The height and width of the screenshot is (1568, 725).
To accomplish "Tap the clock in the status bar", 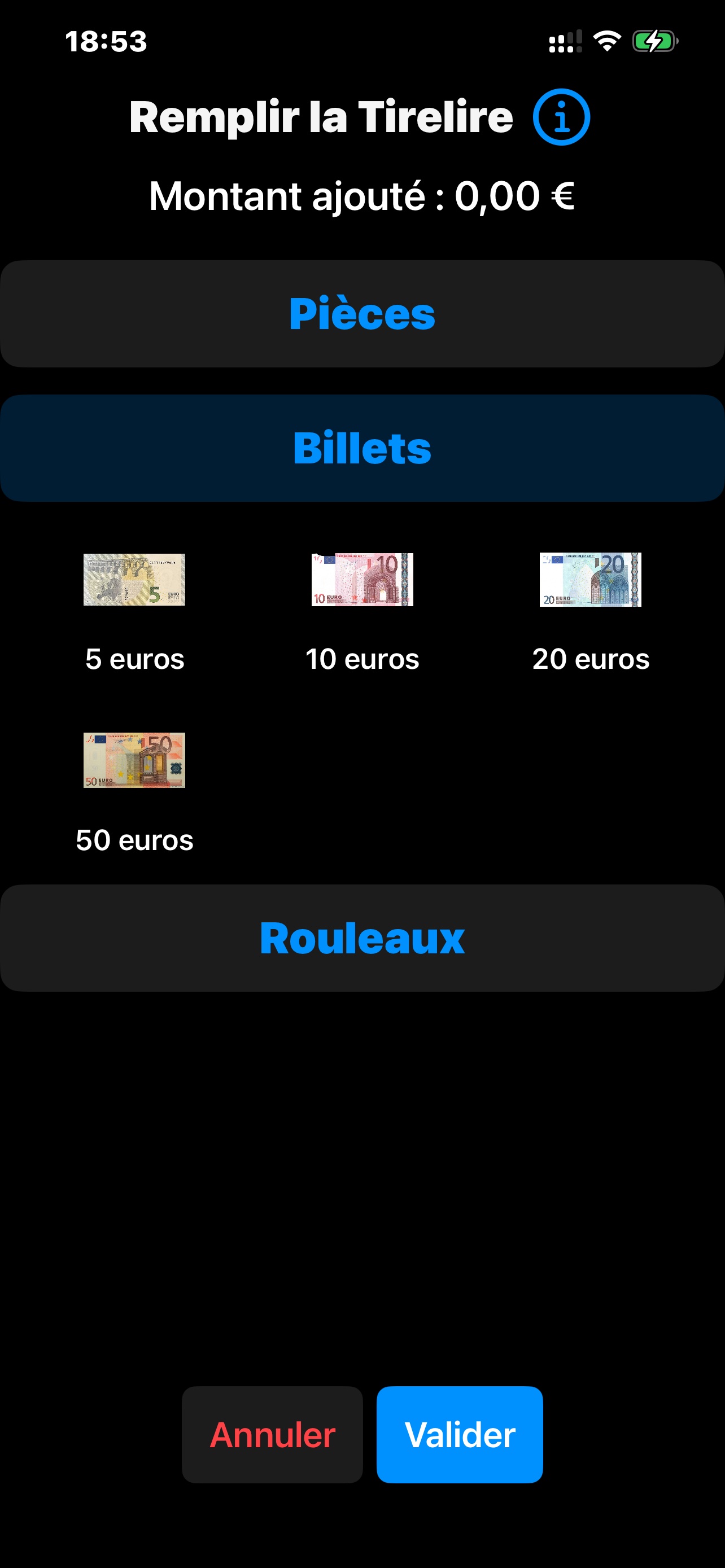I will click(x=106, y=41).
